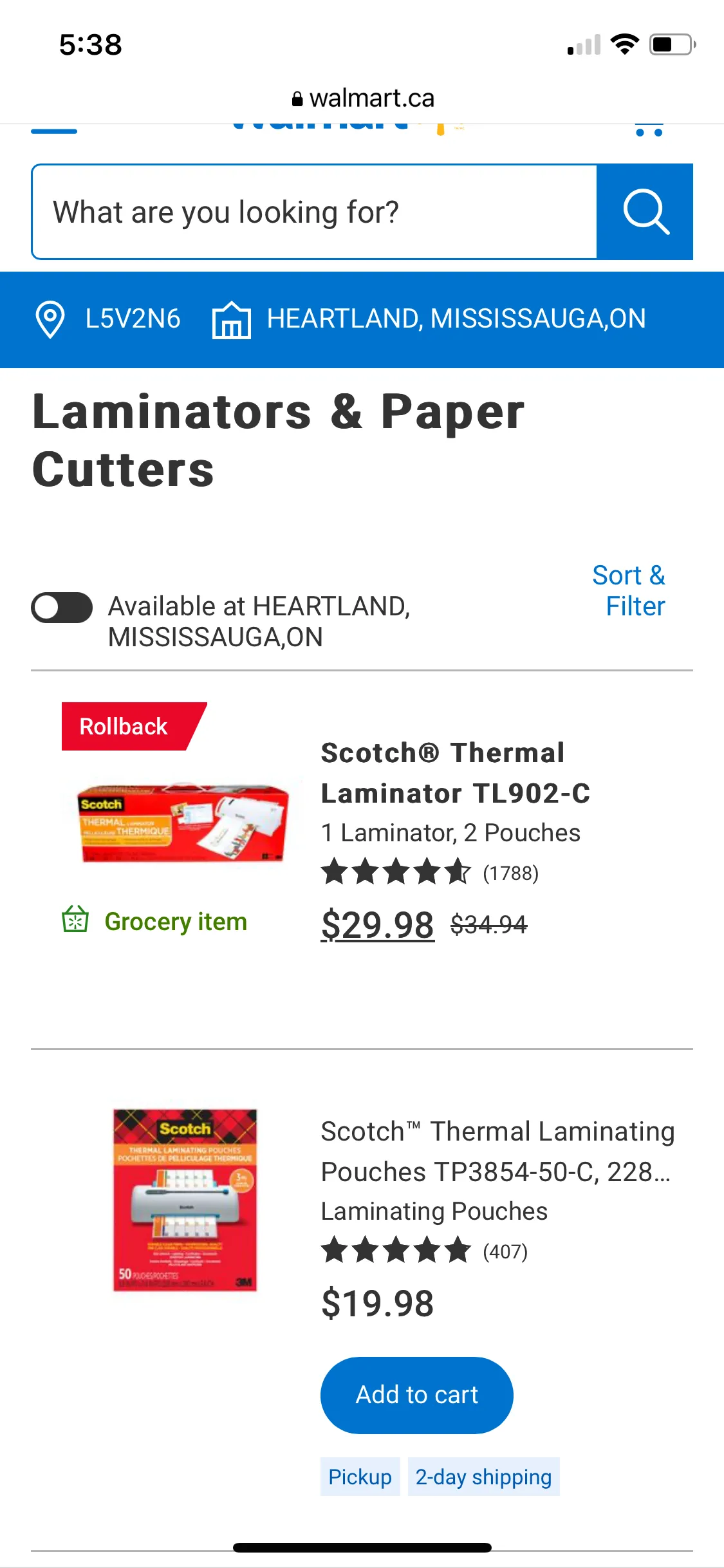View Scotch Thermal Laminator product image
Viewport: 724px width, 1568px height.
coord(184,823)
